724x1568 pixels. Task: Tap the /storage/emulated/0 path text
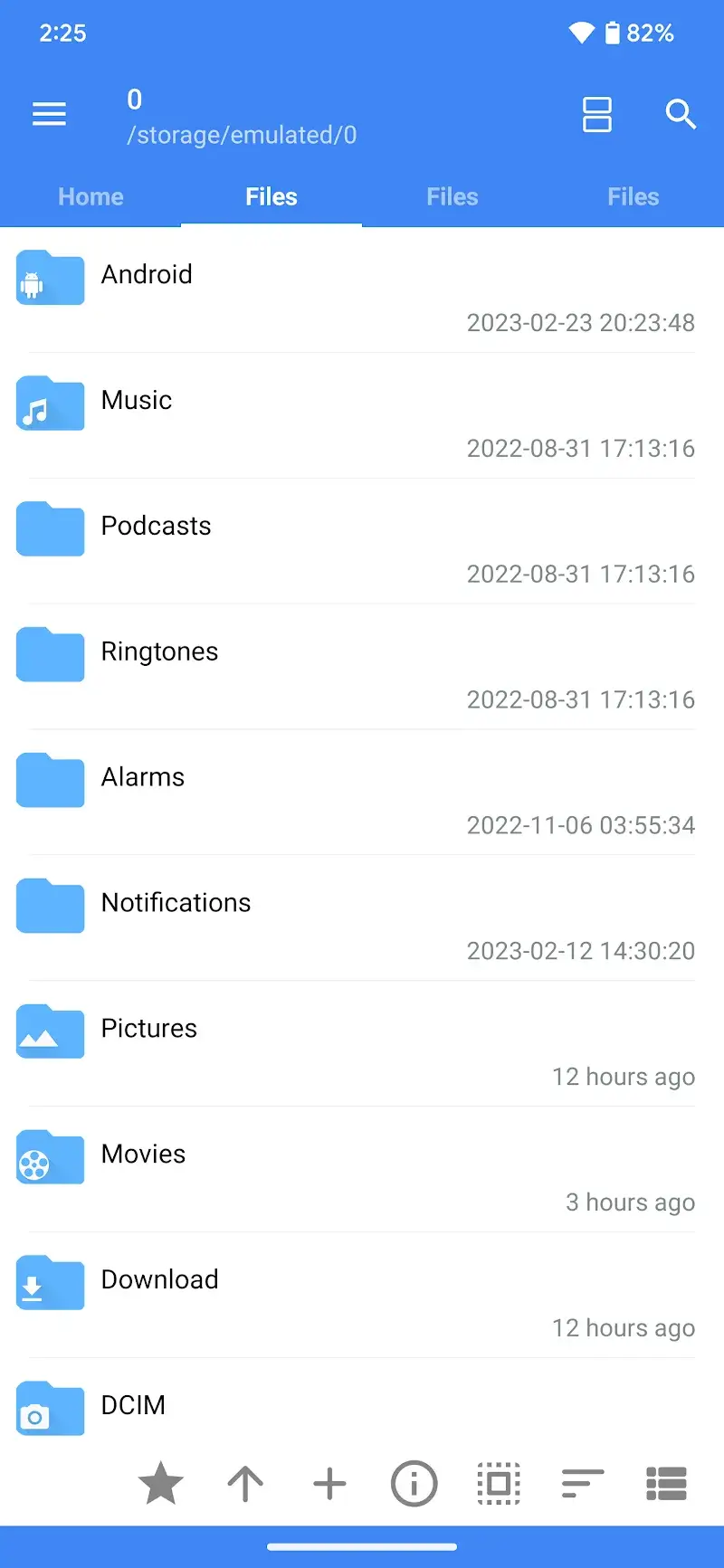pos(241,134)
